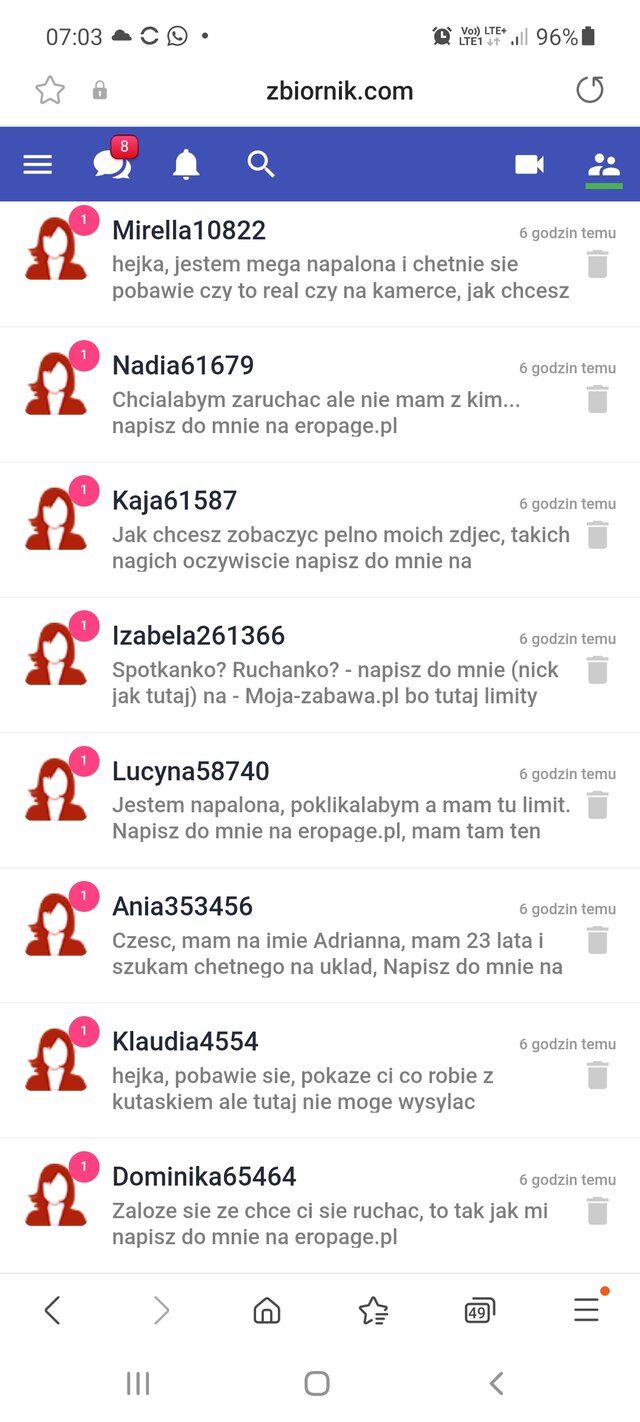
Task: Remove the Ania353456 conversation with trash icon
Action: 597,940
